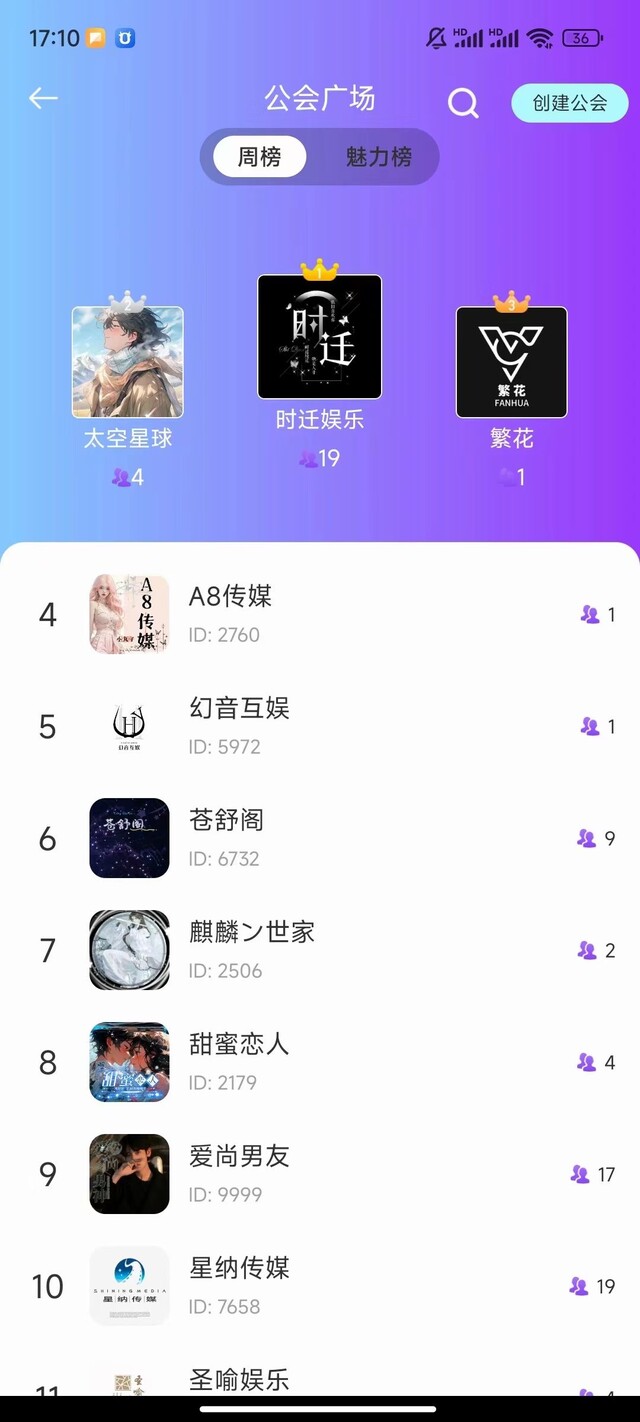This screenshot has width=640, height=1422.
Task: Choose the 甜蜜恋人 guild
Action: pyautogui.click(x=320, y=1062)
